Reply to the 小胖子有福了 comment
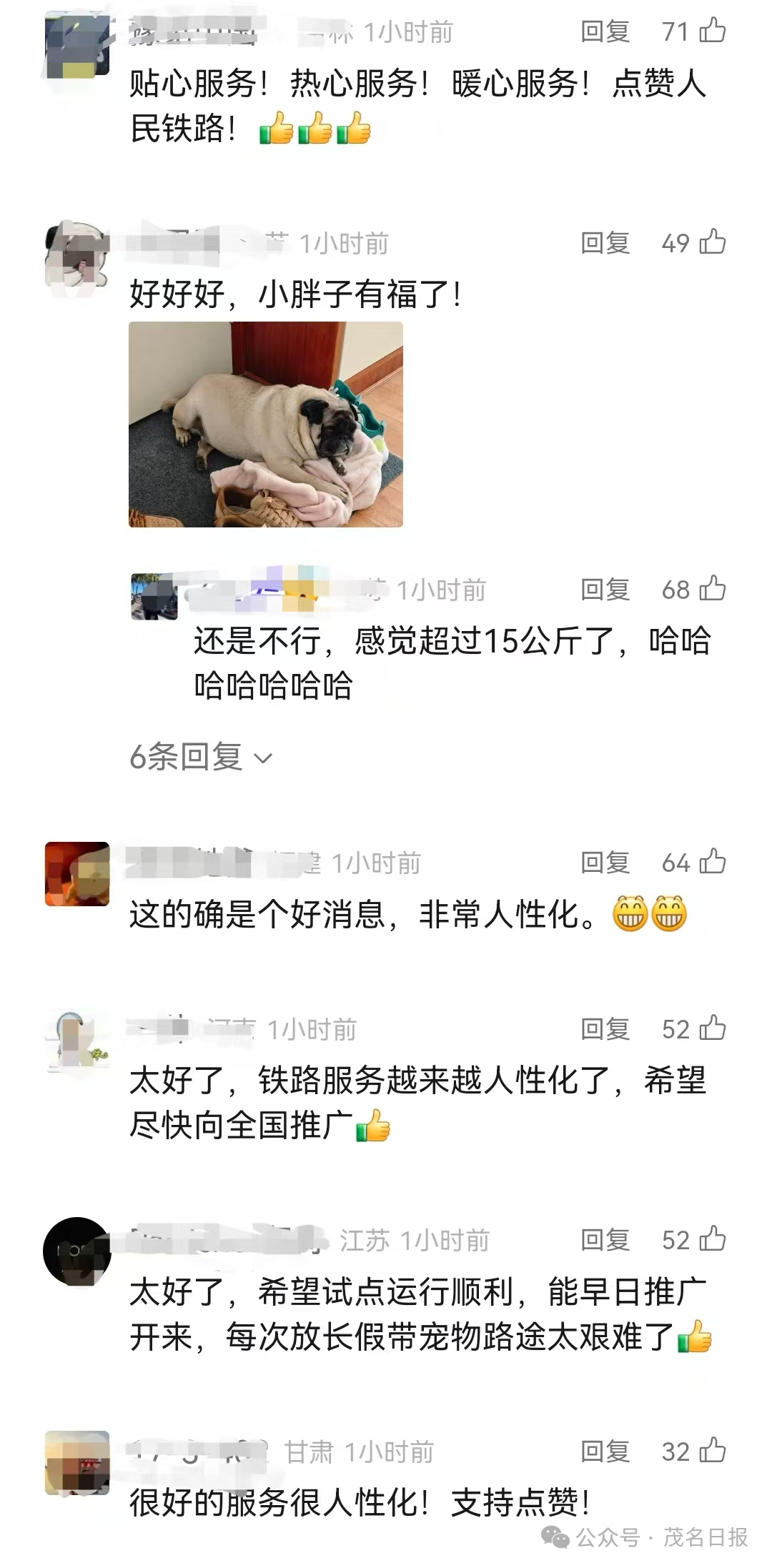Screen dimensions: 772x1568 point(605,243)
